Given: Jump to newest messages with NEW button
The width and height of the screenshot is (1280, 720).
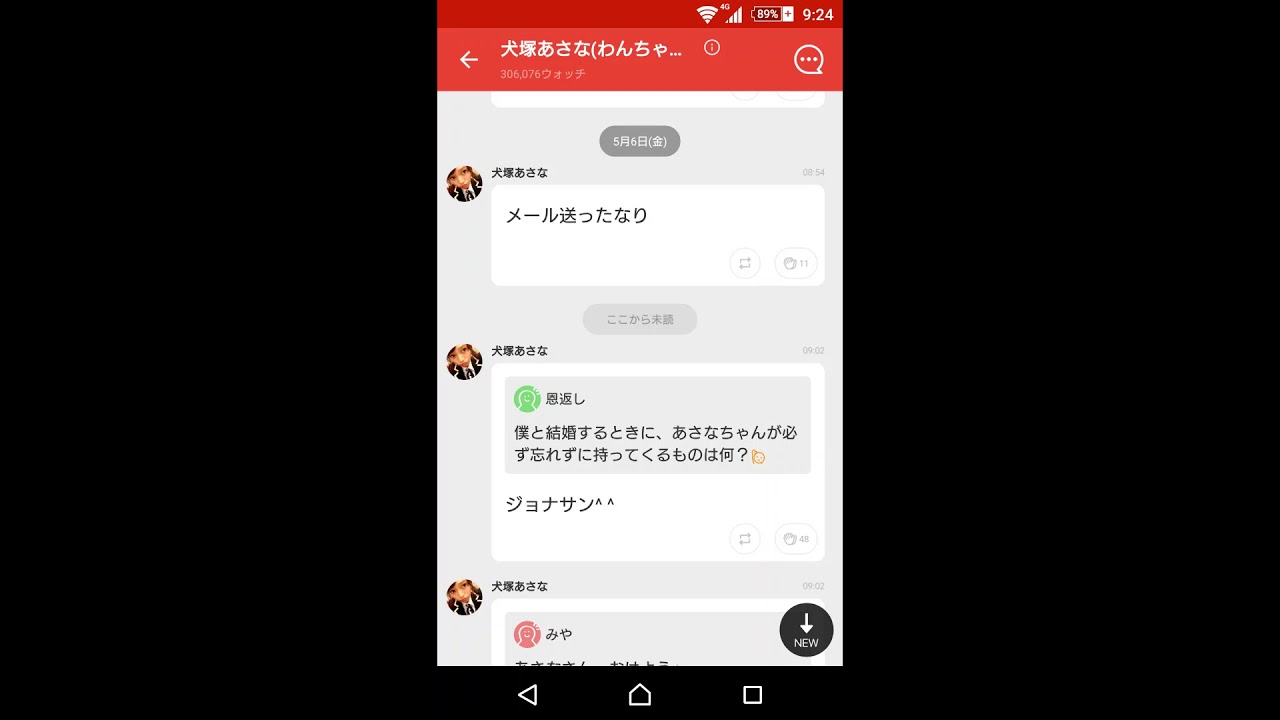Looking at the screenshot, I should pos(806,630).
